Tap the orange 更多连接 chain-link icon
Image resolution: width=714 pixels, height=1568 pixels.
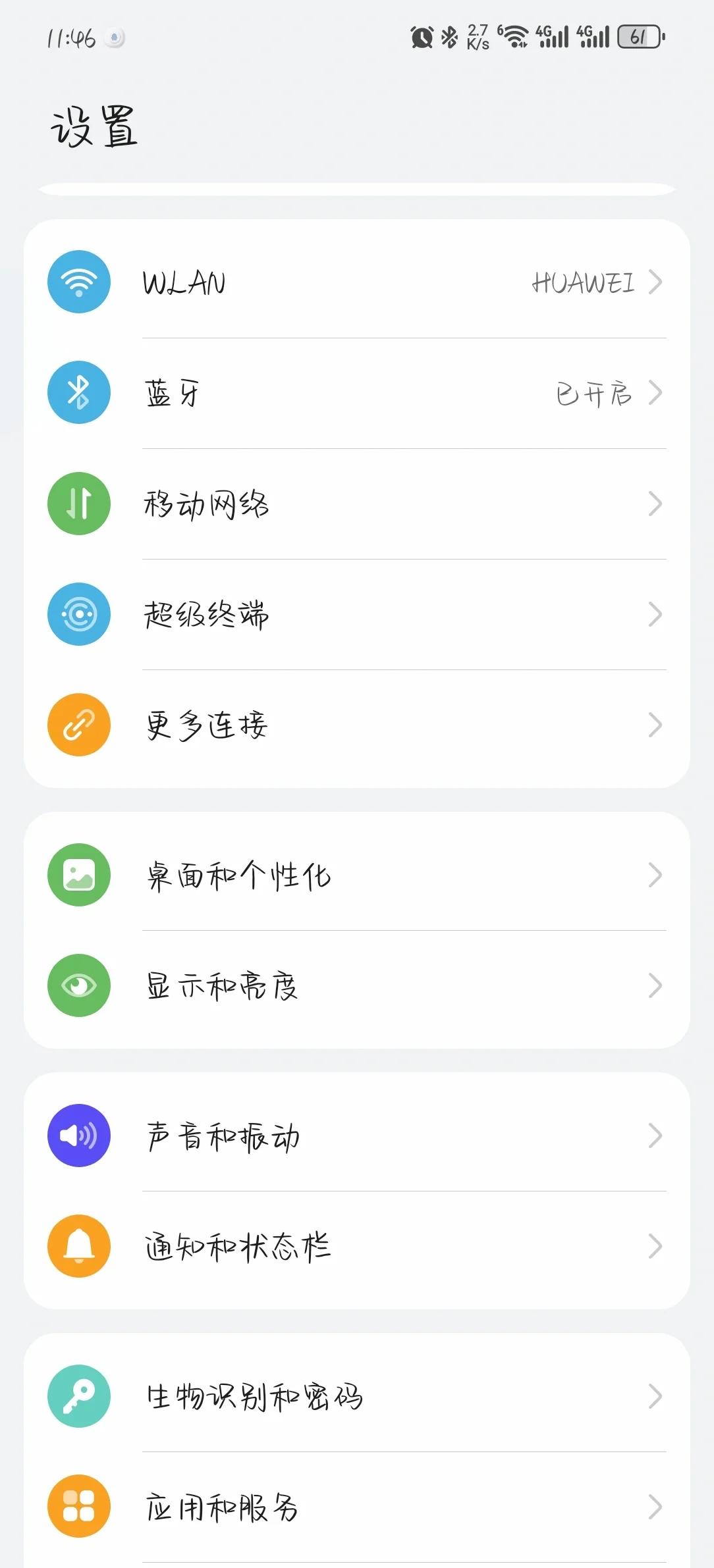click(x=78, y=725)
